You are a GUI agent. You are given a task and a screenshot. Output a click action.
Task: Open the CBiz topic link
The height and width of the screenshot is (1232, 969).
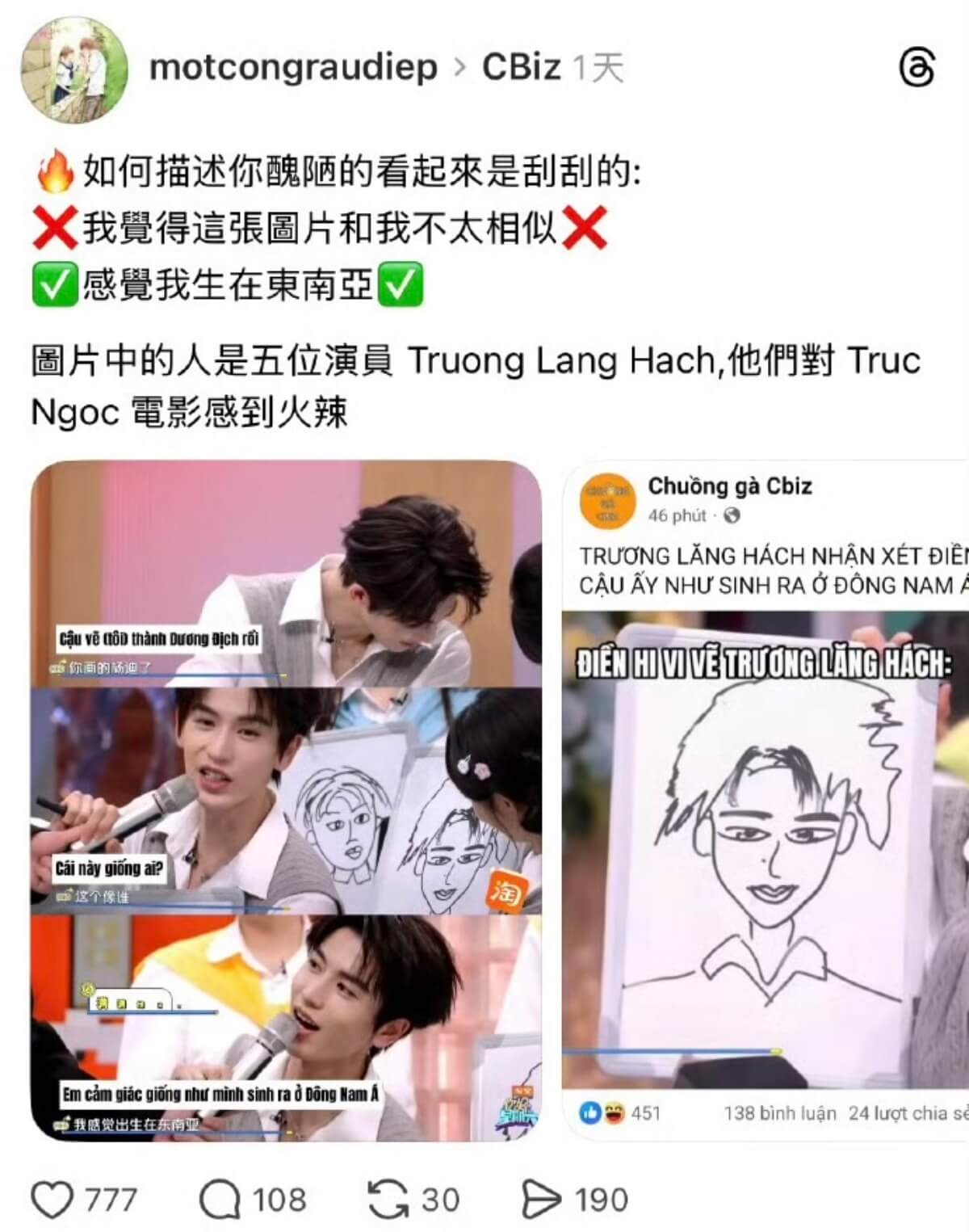point(521,67)
